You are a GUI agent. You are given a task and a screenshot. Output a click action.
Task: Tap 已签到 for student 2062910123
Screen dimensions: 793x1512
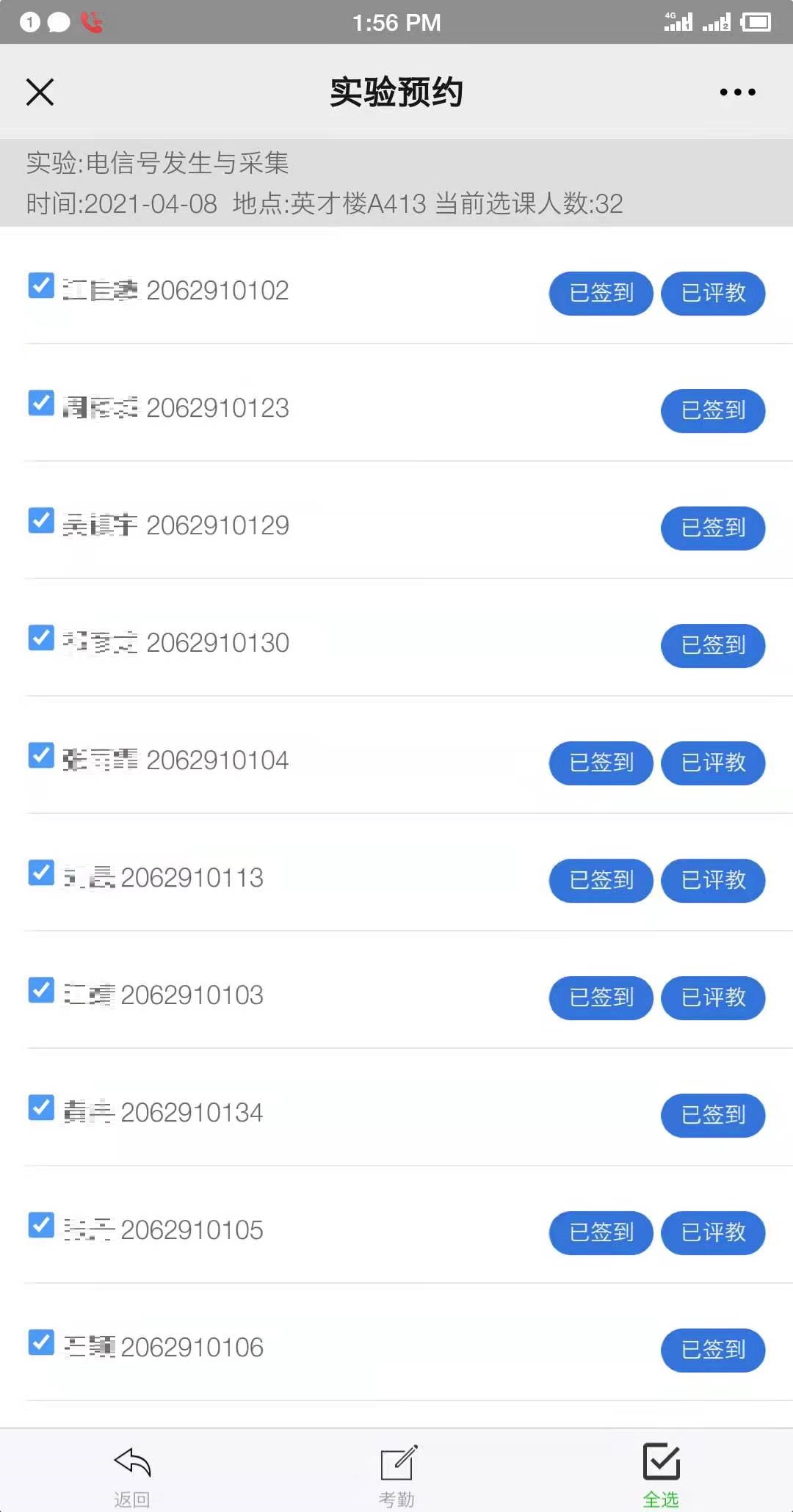pos(713,411)
